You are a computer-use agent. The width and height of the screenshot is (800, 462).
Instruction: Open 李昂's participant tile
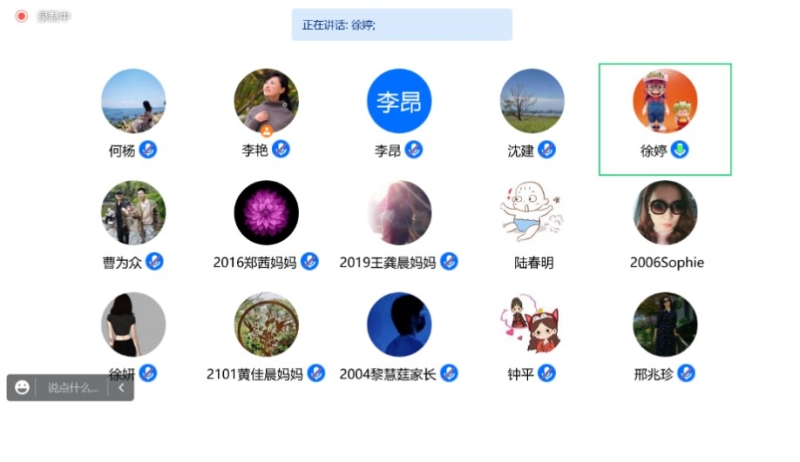click(x=399, y=102)
